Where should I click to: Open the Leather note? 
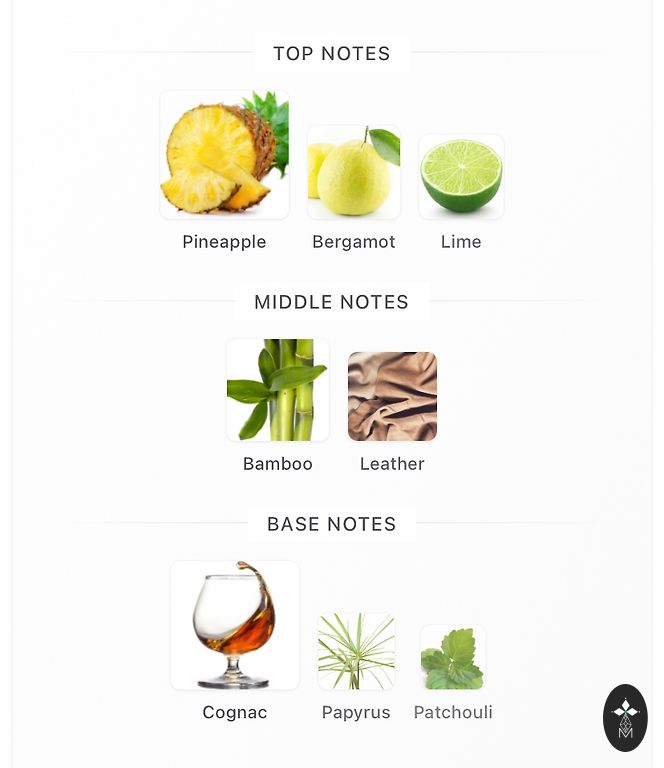point(392,396)
